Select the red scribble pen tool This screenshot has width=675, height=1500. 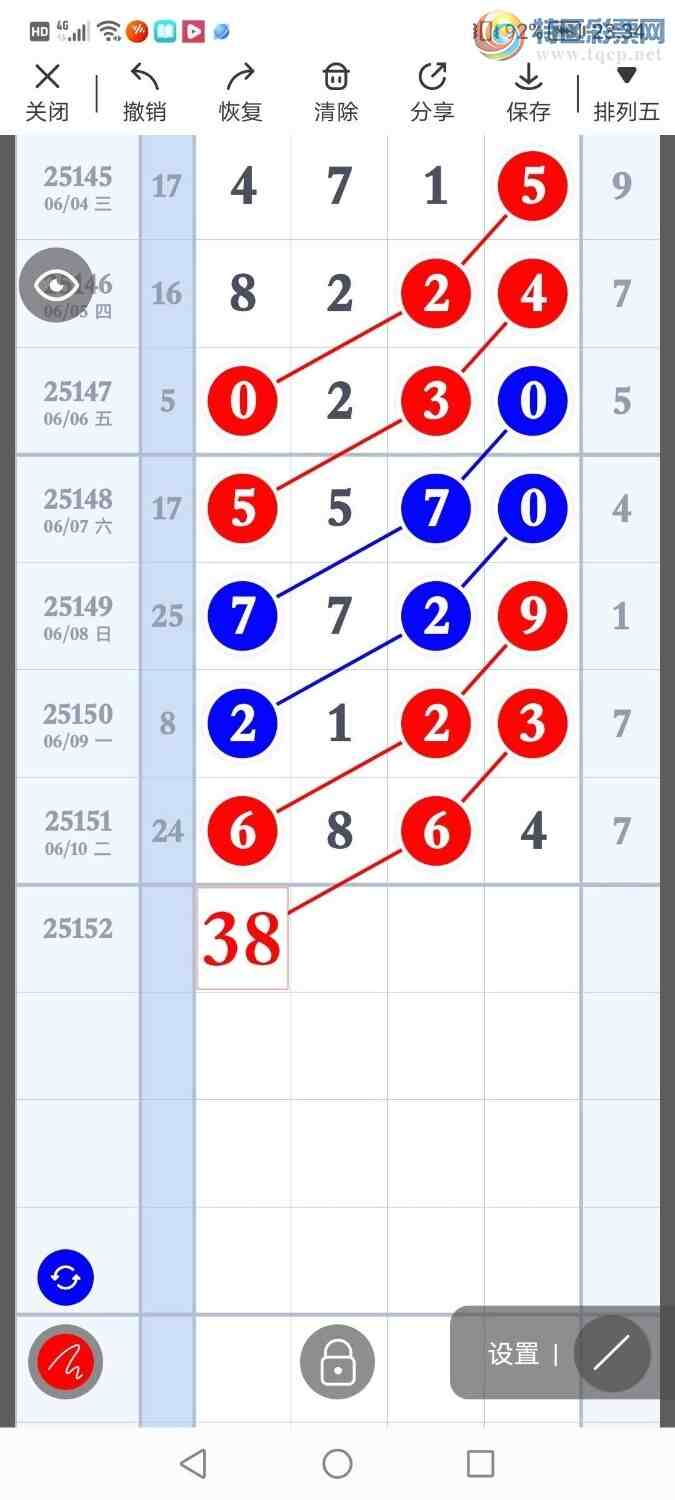pos(65,1361)
